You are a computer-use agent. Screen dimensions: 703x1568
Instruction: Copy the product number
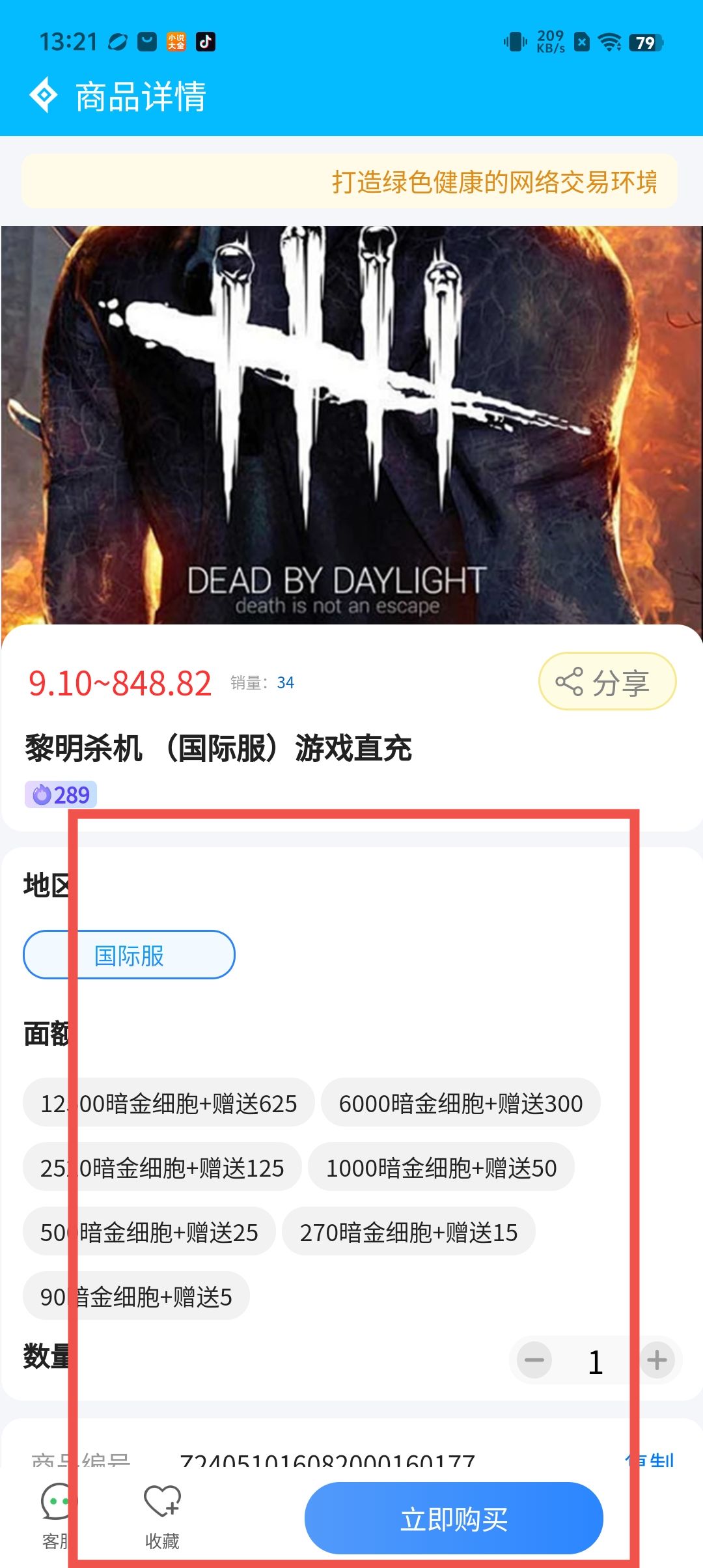(x=651, y=1461)
